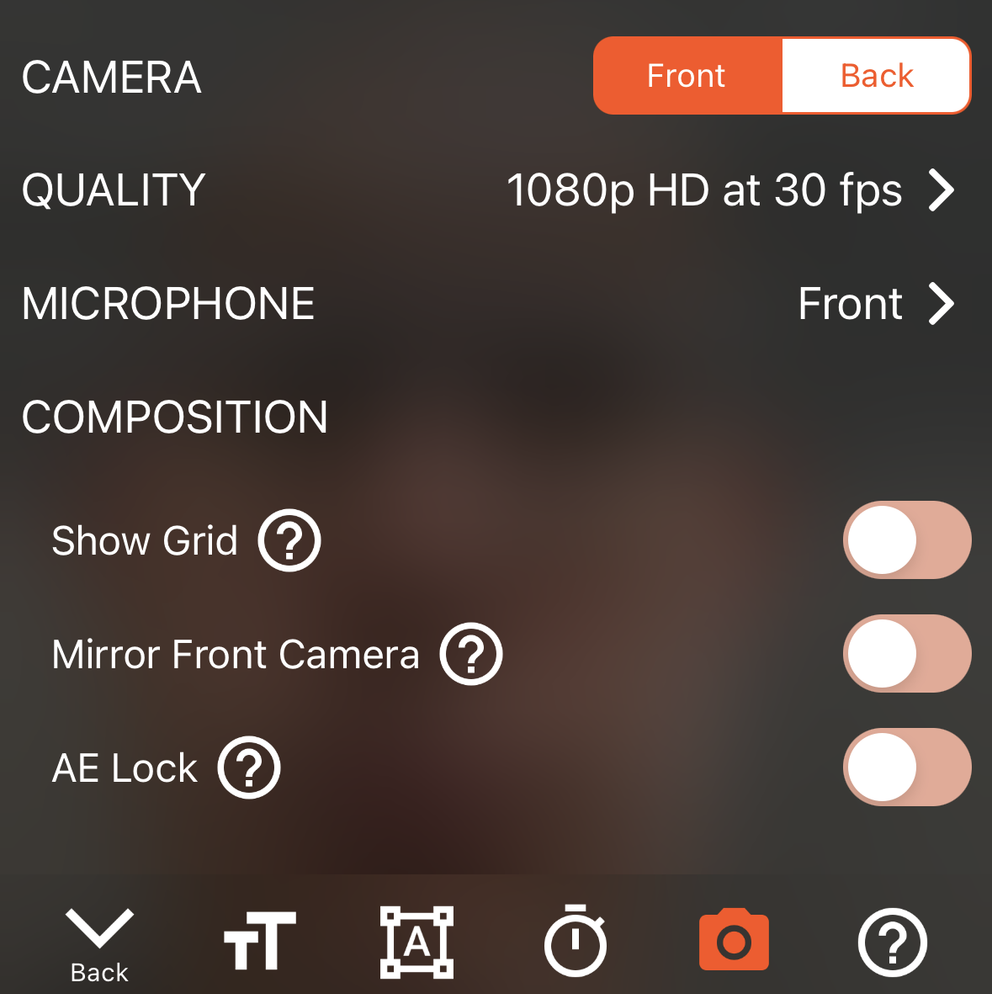Open help via the question mark toolbar icon
This screenshot has height=994, width=992.
coord(893,941)
